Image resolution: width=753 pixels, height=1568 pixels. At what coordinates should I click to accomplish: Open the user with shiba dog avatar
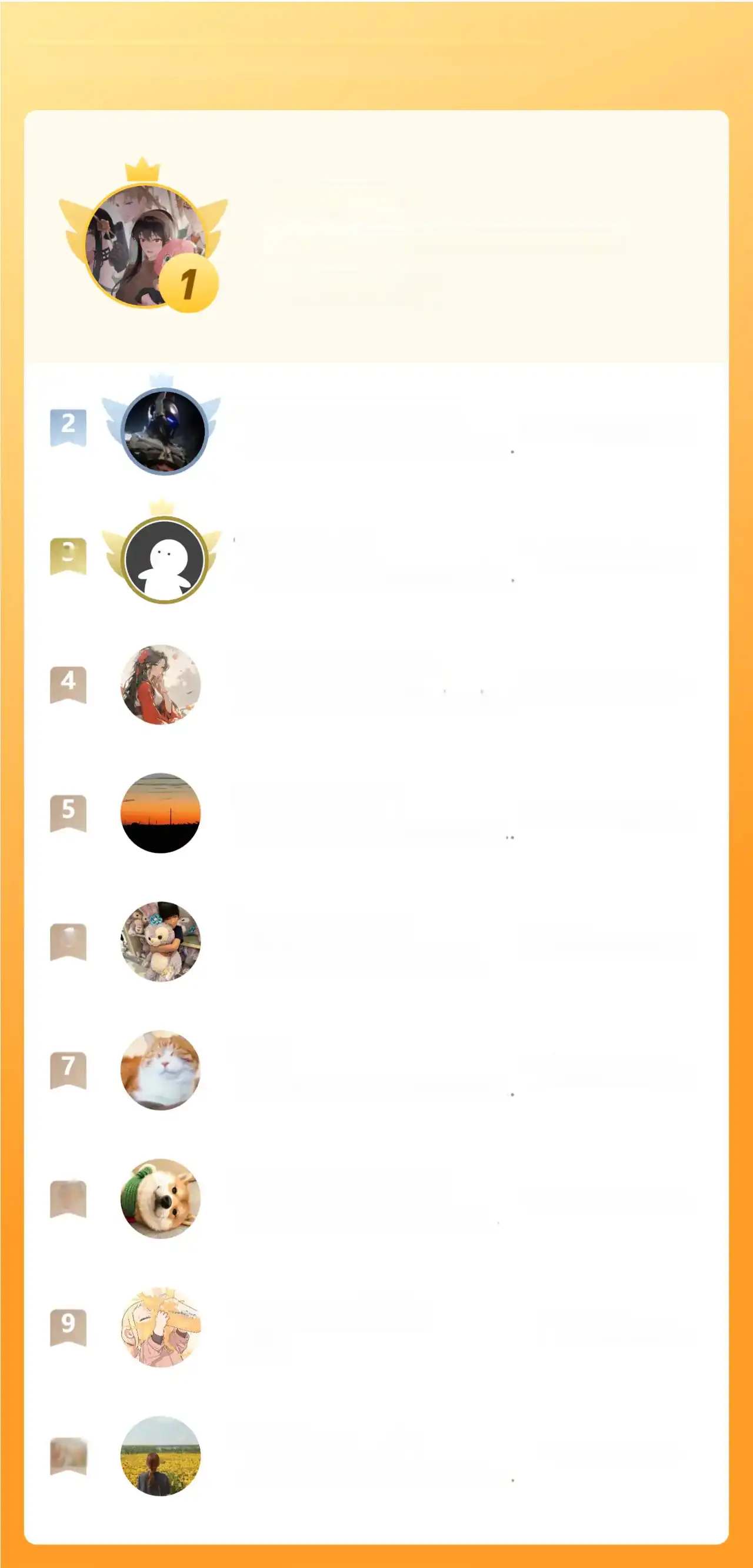tap(161, 1198)
